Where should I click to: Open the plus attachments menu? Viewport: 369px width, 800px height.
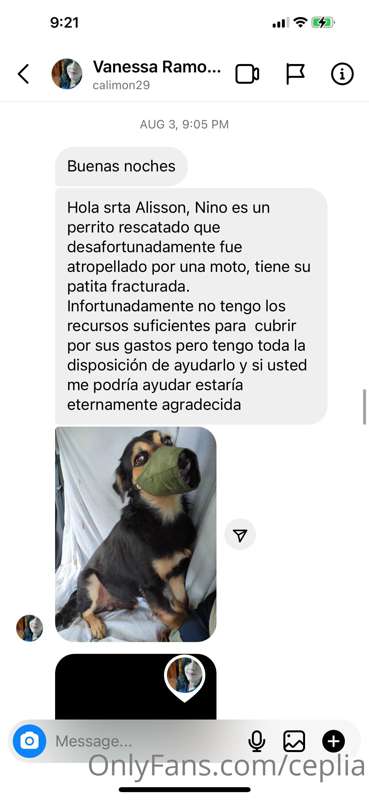333,741
